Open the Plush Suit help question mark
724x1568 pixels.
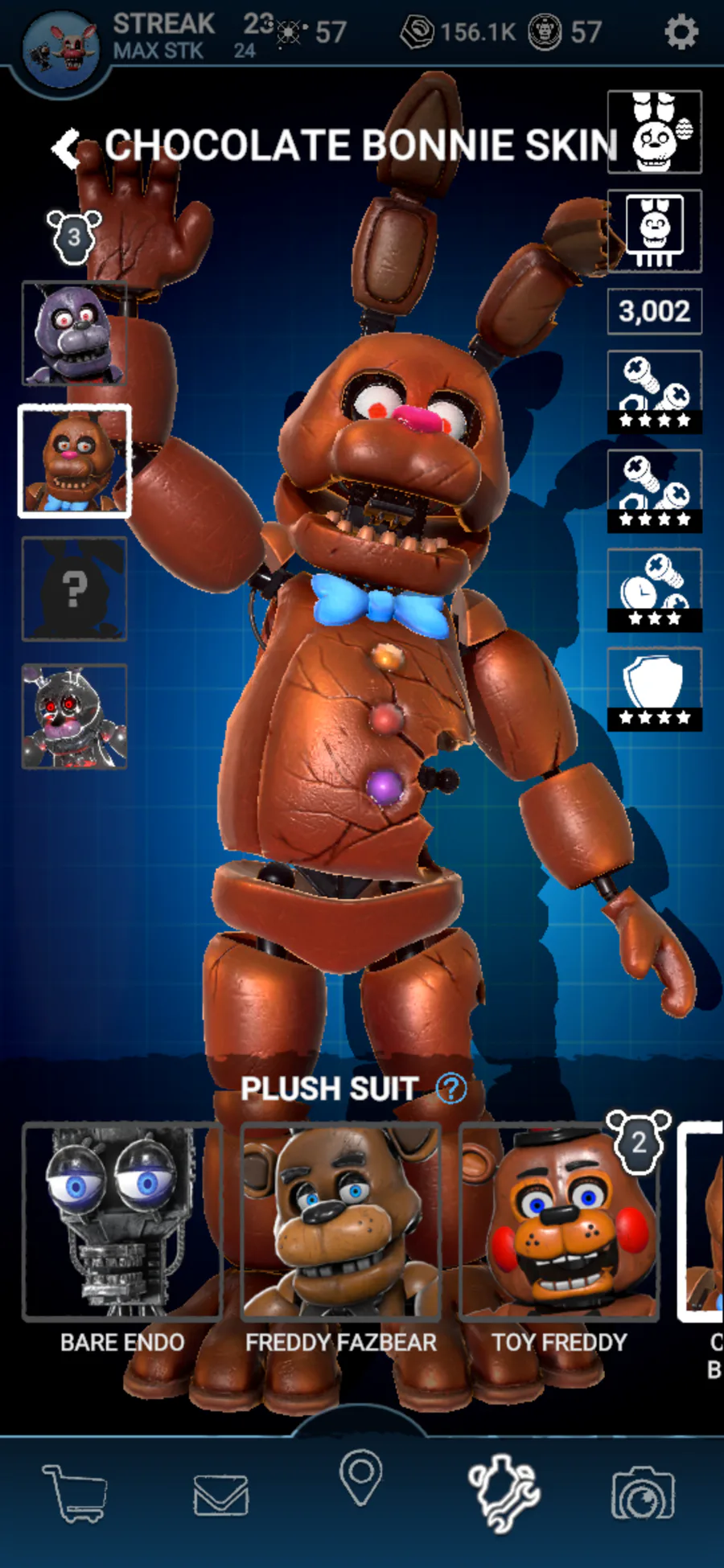(x=450, y=1089)
